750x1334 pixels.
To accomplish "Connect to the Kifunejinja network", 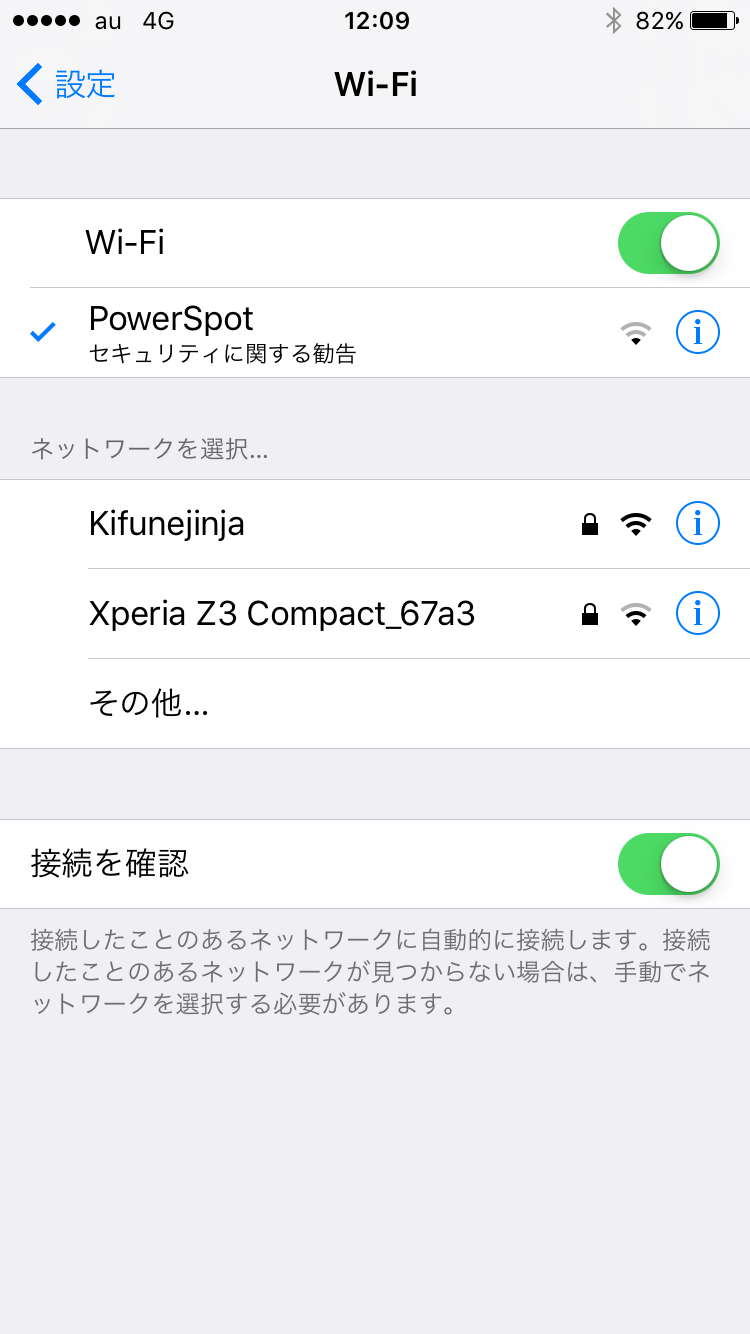I will (x=375, y=524).
